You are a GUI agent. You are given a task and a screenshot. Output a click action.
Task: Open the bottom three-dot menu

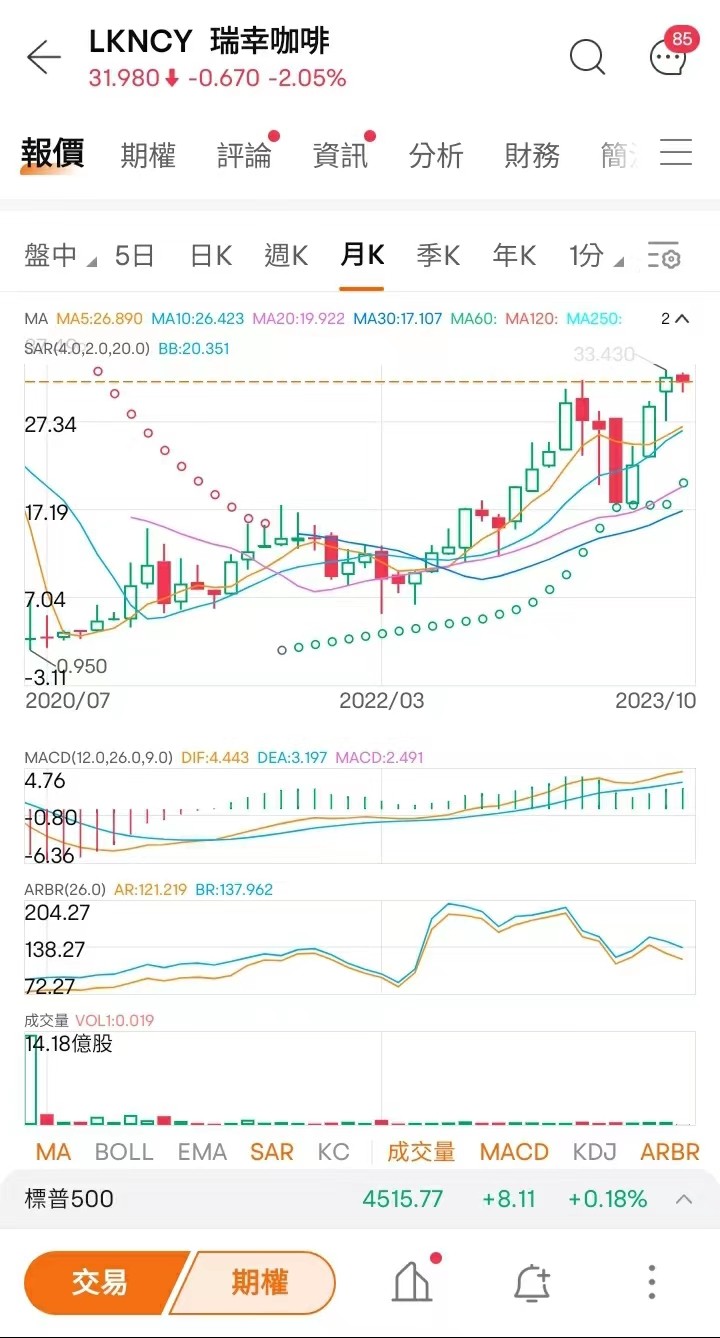coord(651,1282)
